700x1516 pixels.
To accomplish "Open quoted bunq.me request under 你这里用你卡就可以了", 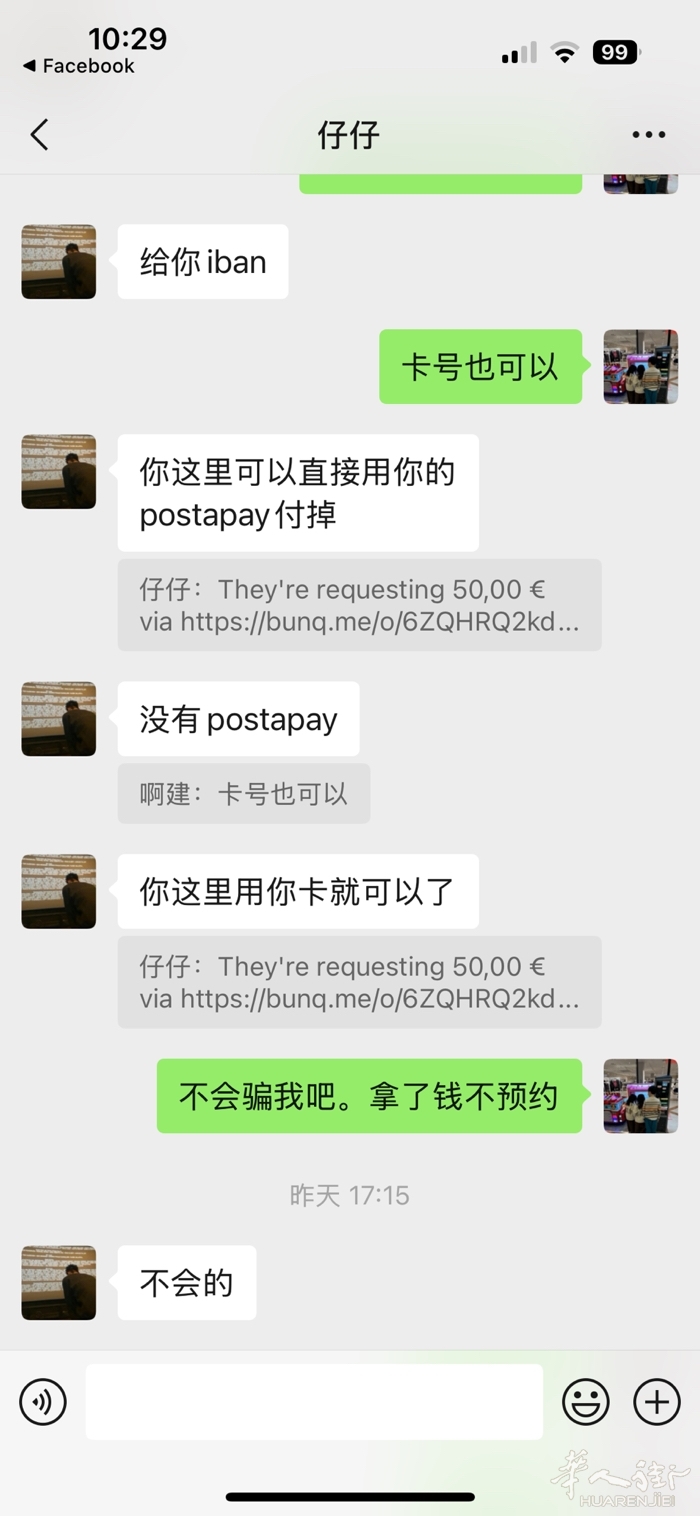I will [359, 982].
